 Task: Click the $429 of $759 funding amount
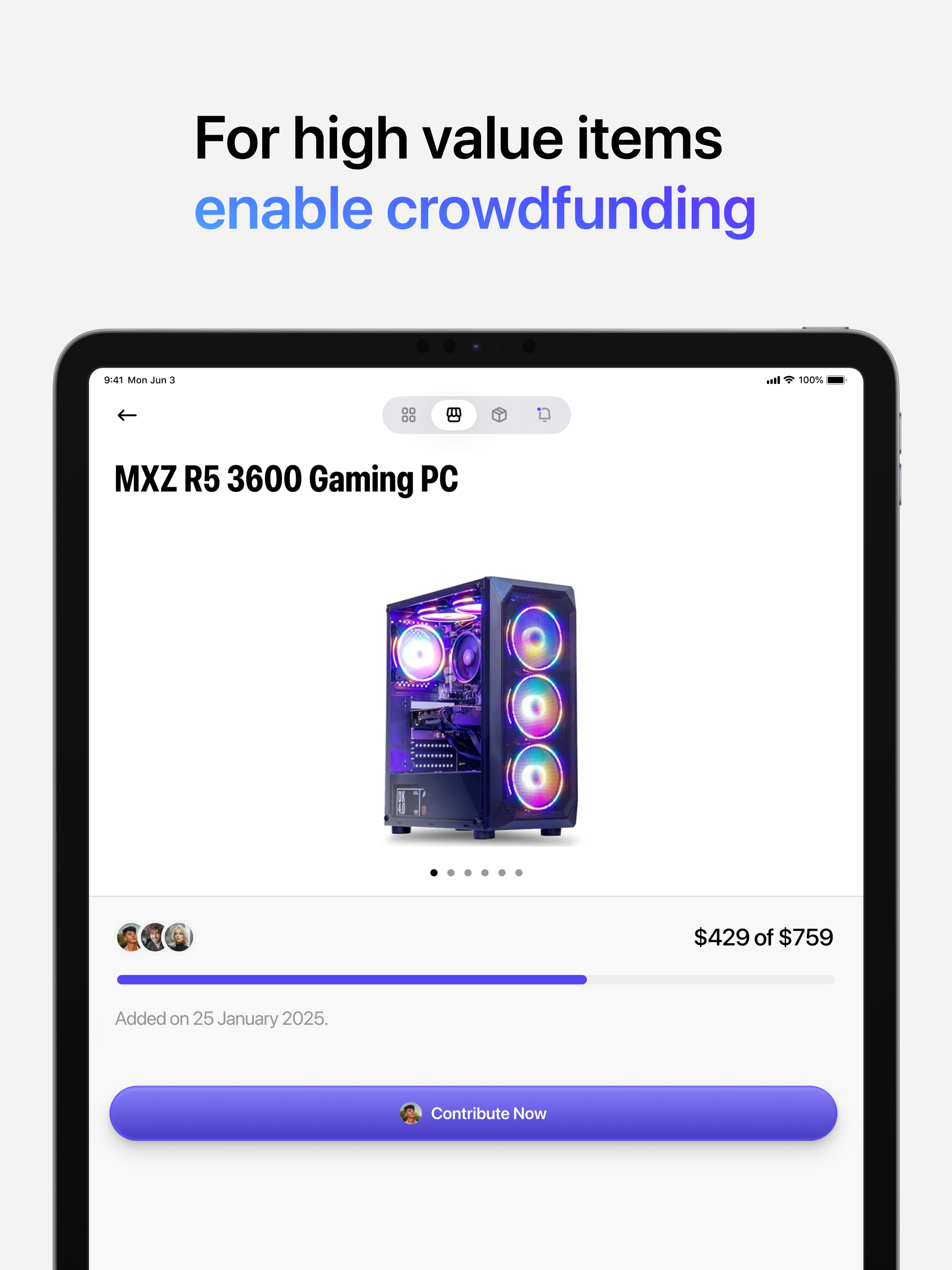coord(764,936)
